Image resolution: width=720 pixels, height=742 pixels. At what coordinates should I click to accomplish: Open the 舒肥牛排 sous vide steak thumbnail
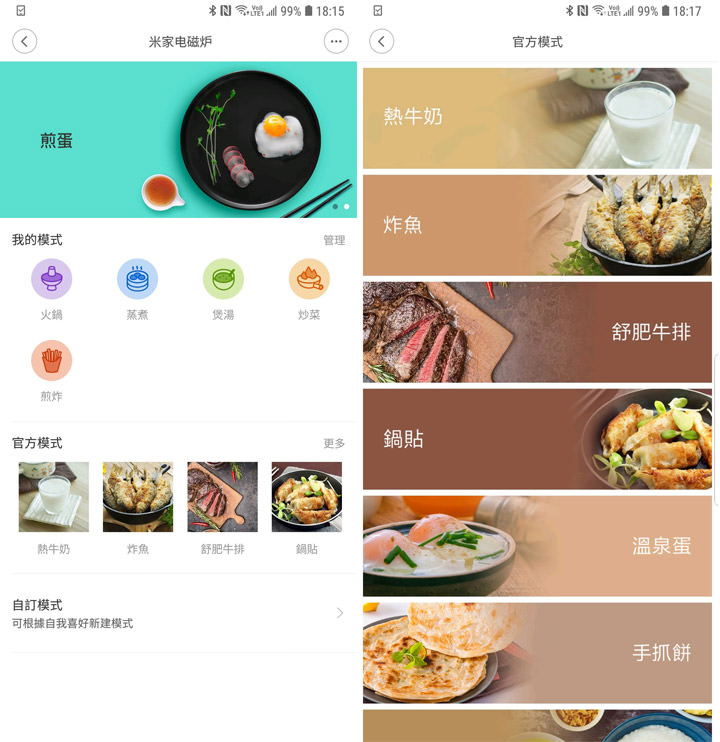point(222,497)
